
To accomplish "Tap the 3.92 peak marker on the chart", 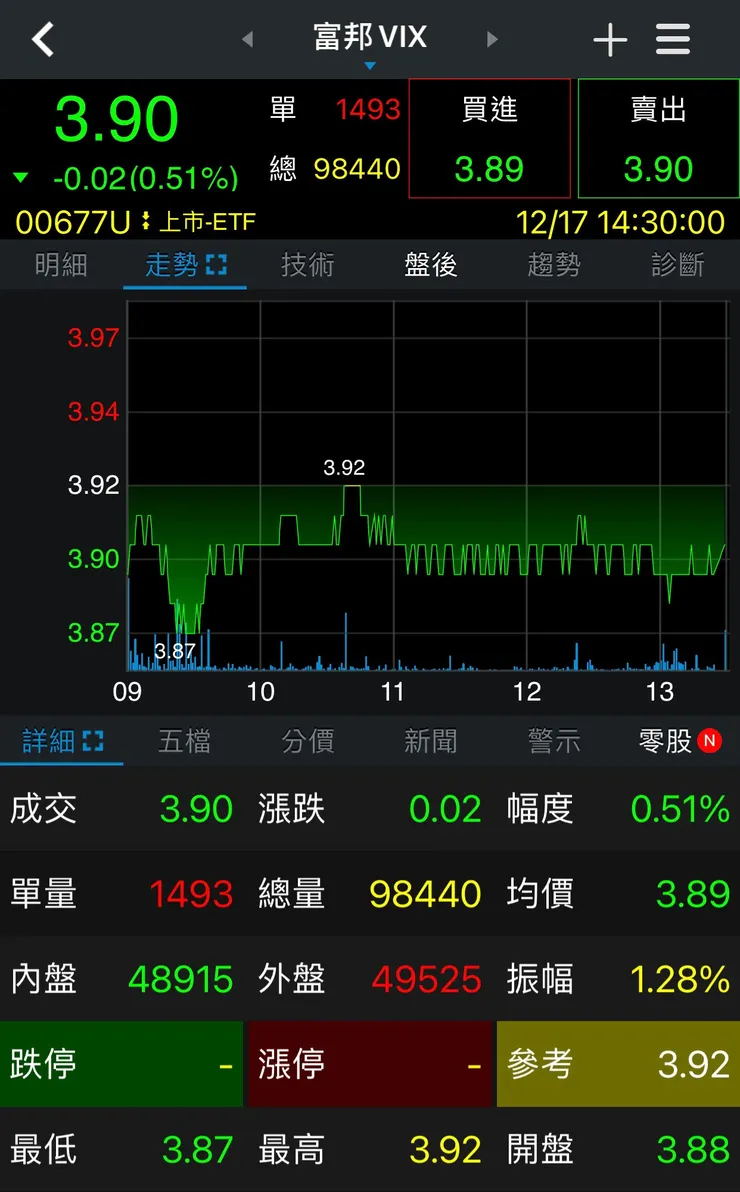I will pyautogui.click(x=343, y=466).
